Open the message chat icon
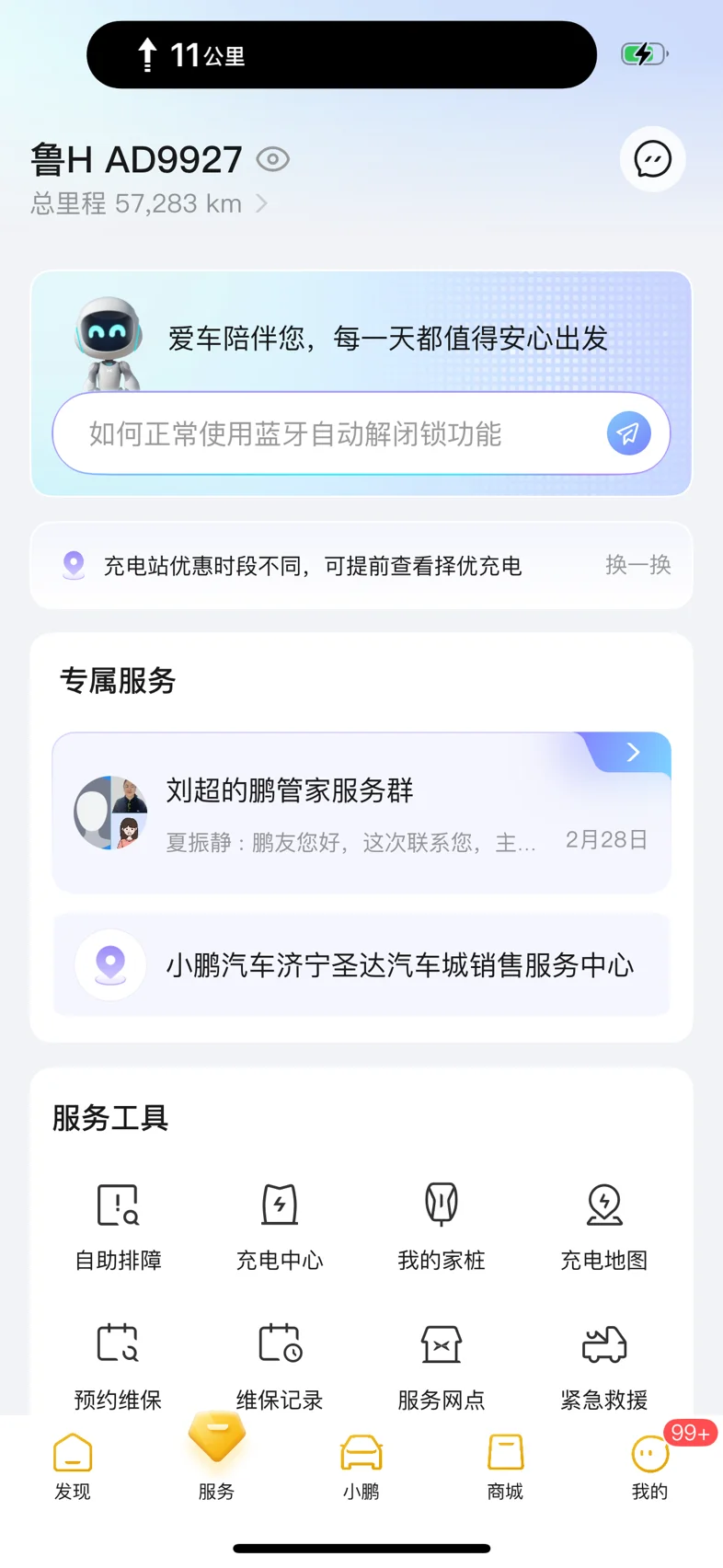The height and width of the screenshot is (1568, 723). 652,159
